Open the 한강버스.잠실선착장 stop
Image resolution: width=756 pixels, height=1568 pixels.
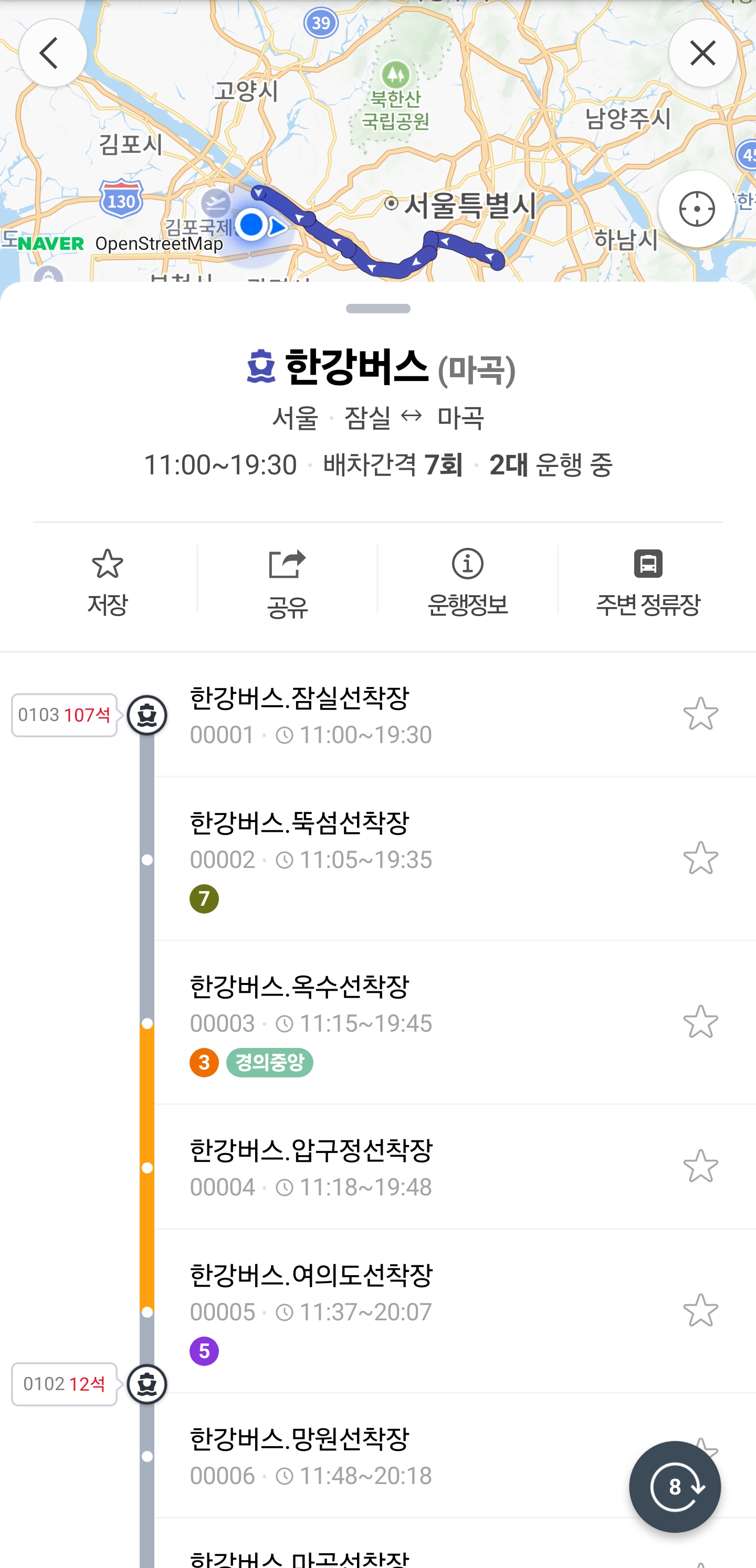[x=377, y=716]
